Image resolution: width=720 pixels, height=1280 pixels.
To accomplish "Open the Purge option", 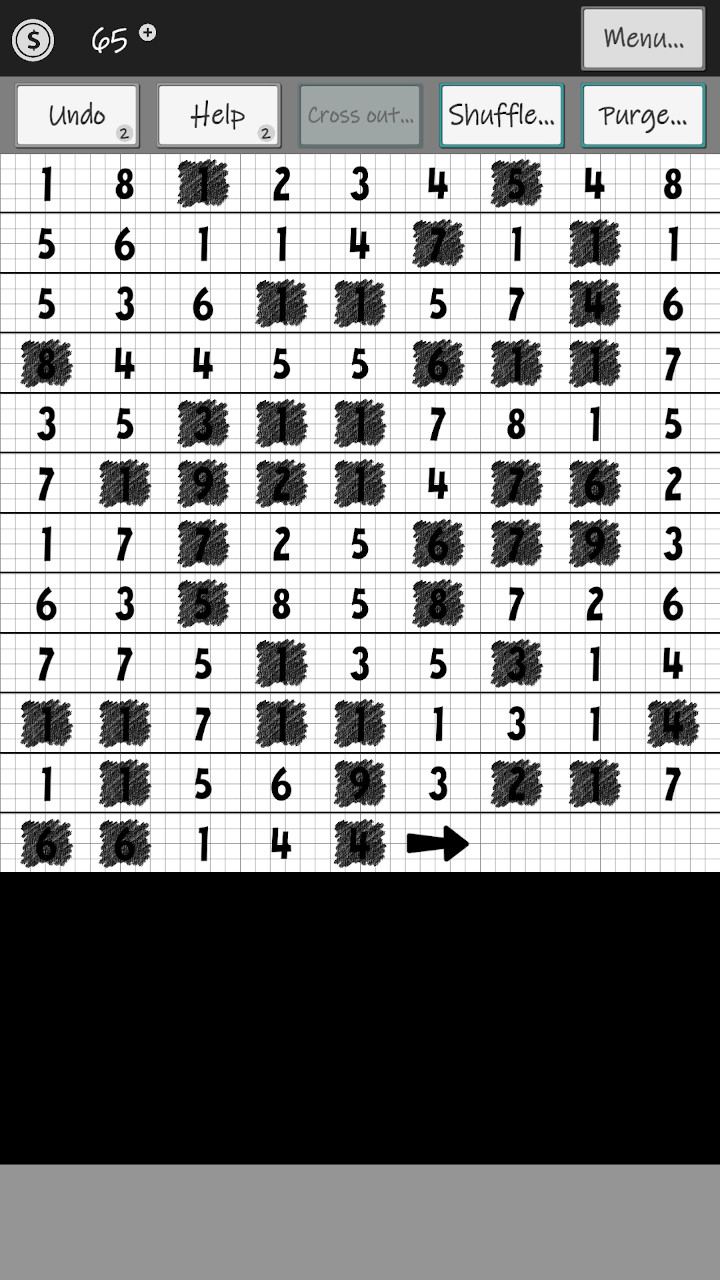I will (x=643, y=115).
